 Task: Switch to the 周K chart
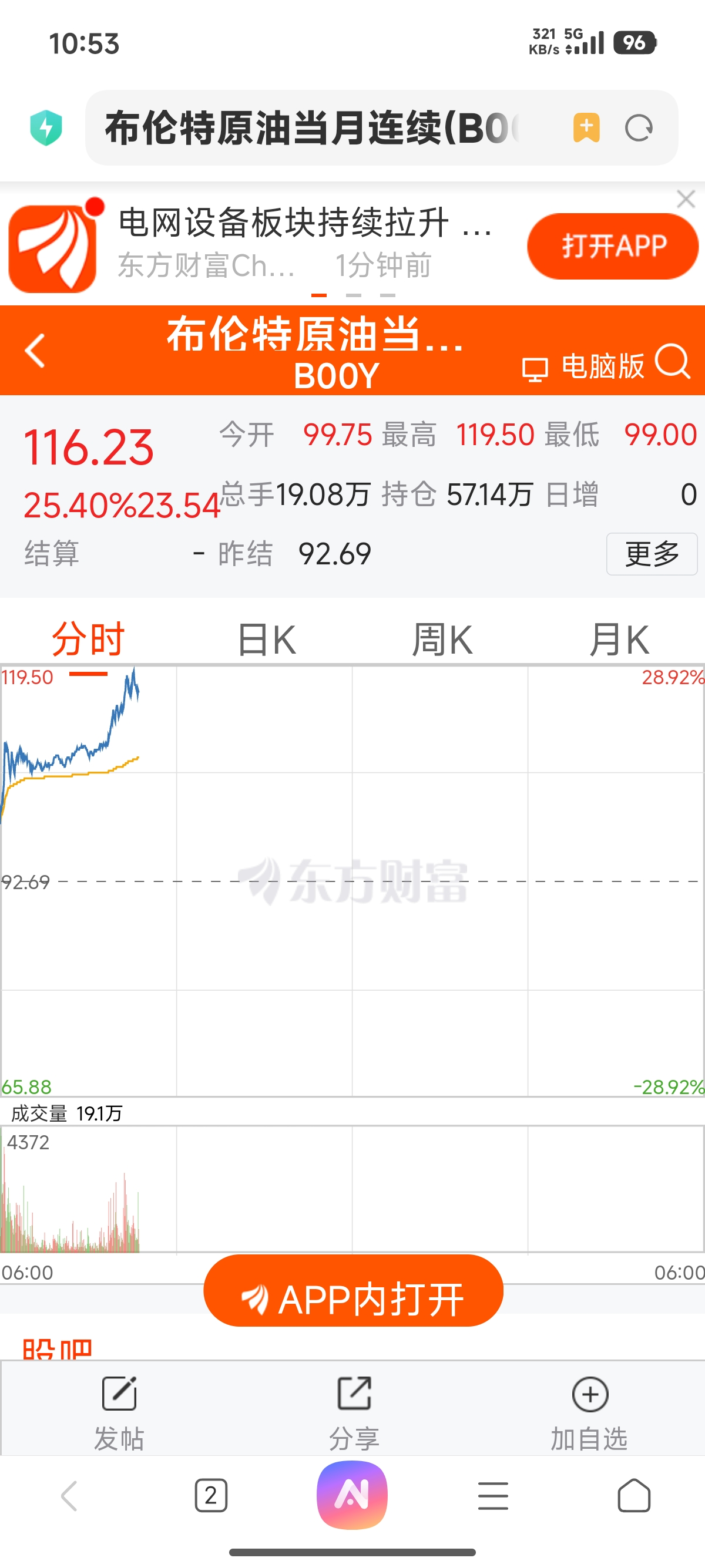pyautogui.click(x=442, y=640)
